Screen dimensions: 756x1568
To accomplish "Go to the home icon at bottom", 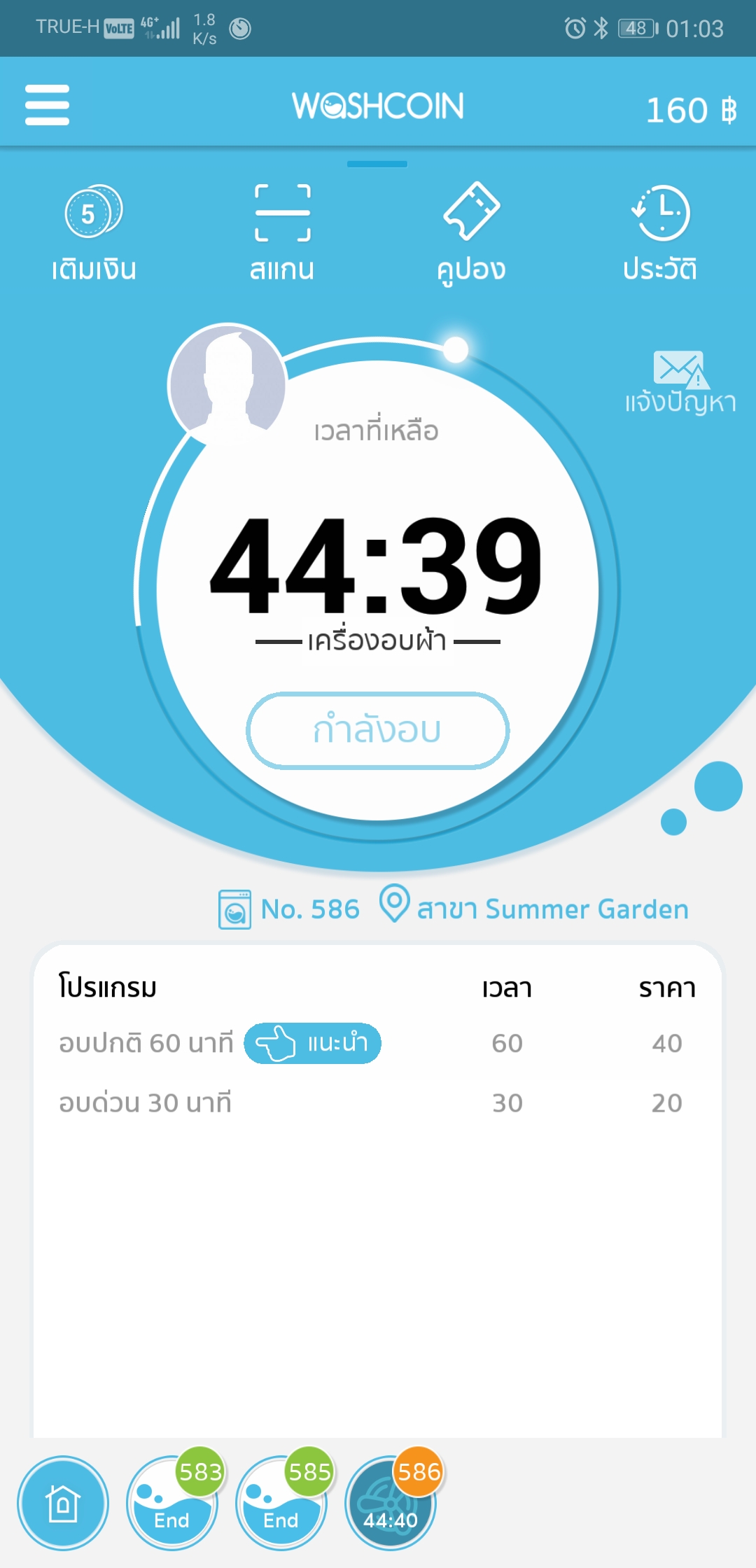I will 63,1502.
